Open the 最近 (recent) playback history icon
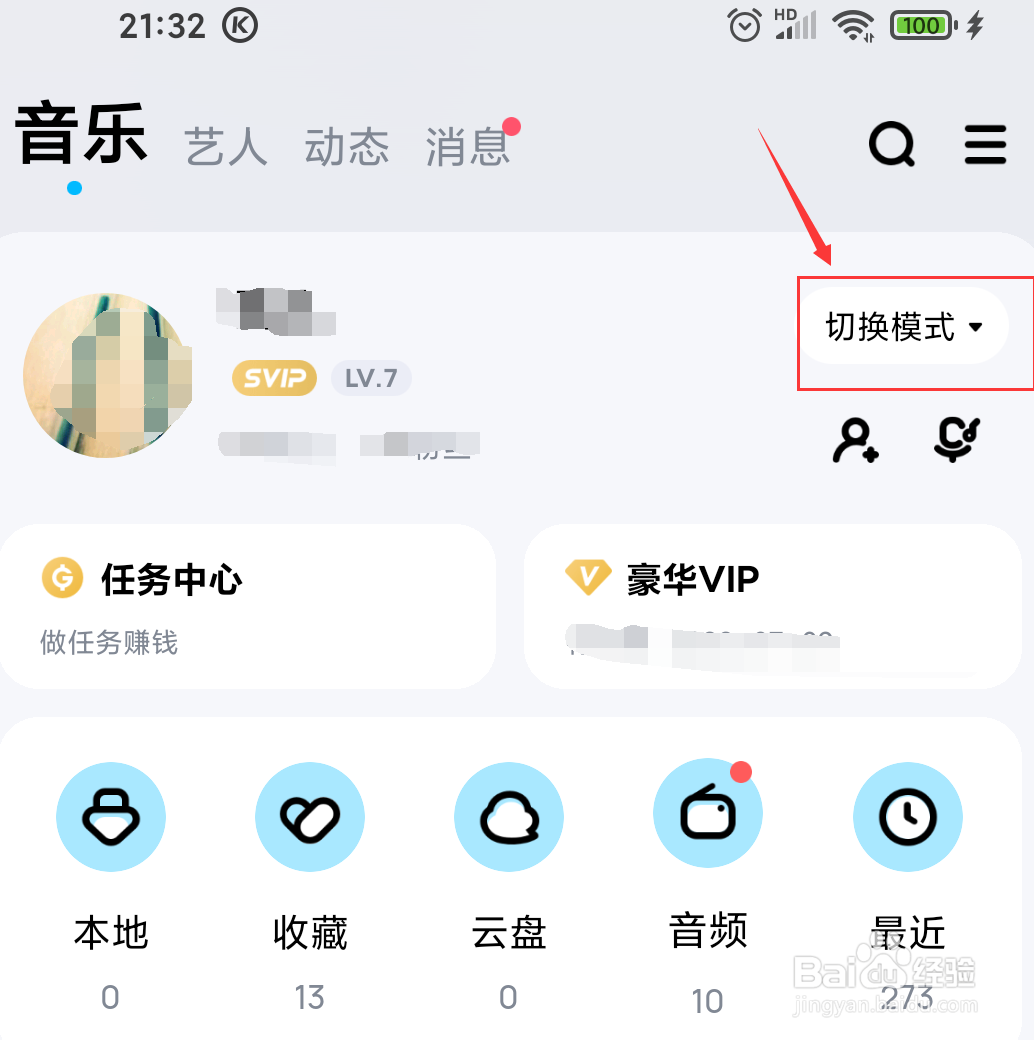1034x1040 pixels. point(906,816)
